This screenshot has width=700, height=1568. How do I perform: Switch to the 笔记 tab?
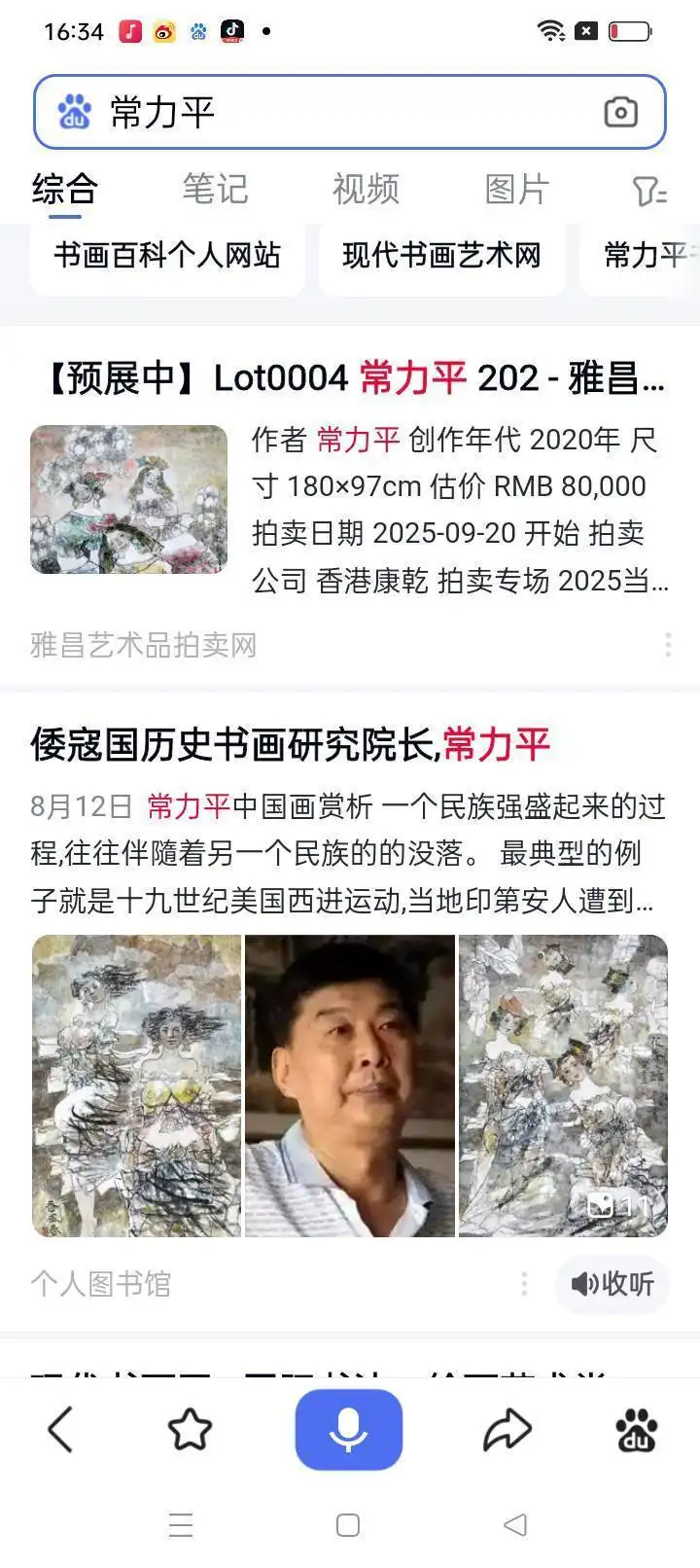(x=215, y=189)
